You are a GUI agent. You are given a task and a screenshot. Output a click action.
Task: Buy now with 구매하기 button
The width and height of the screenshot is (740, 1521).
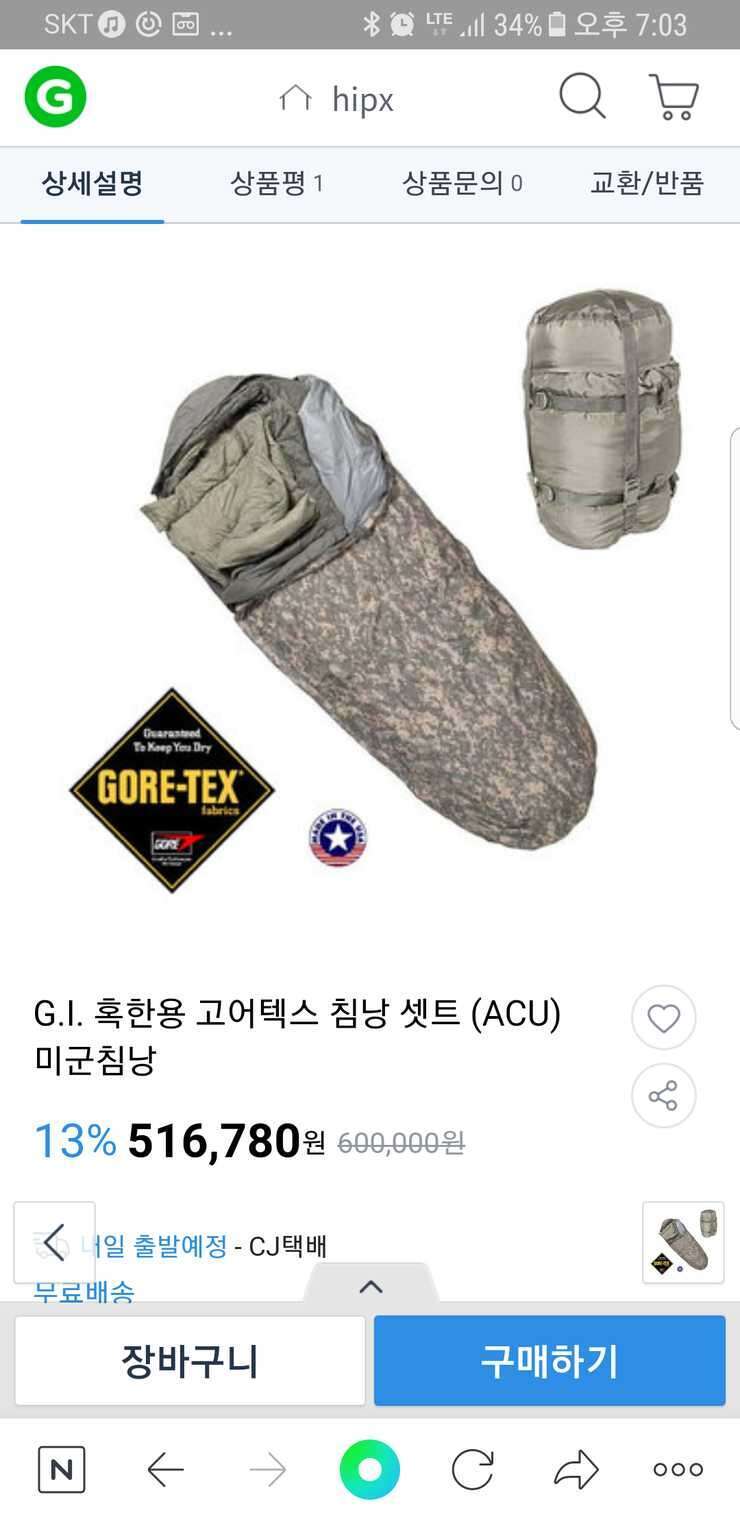pos(550,1361)
